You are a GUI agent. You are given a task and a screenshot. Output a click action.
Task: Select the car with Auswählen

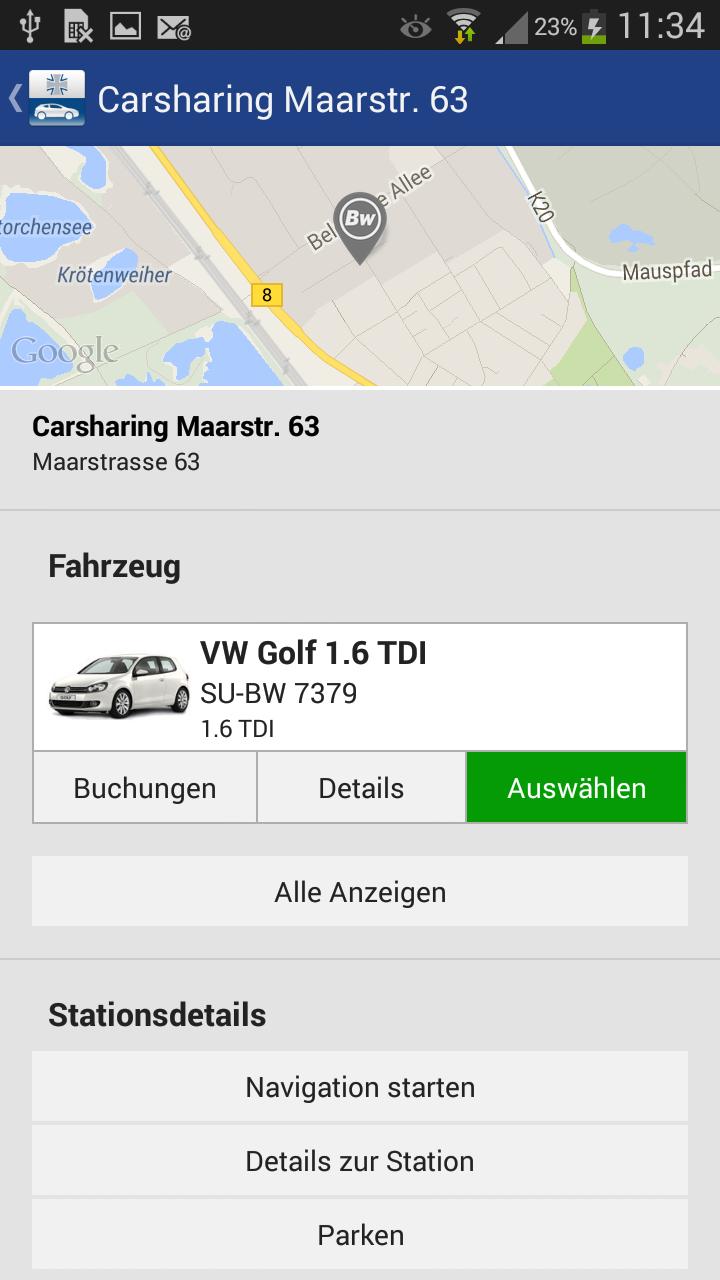click(576, 788)
